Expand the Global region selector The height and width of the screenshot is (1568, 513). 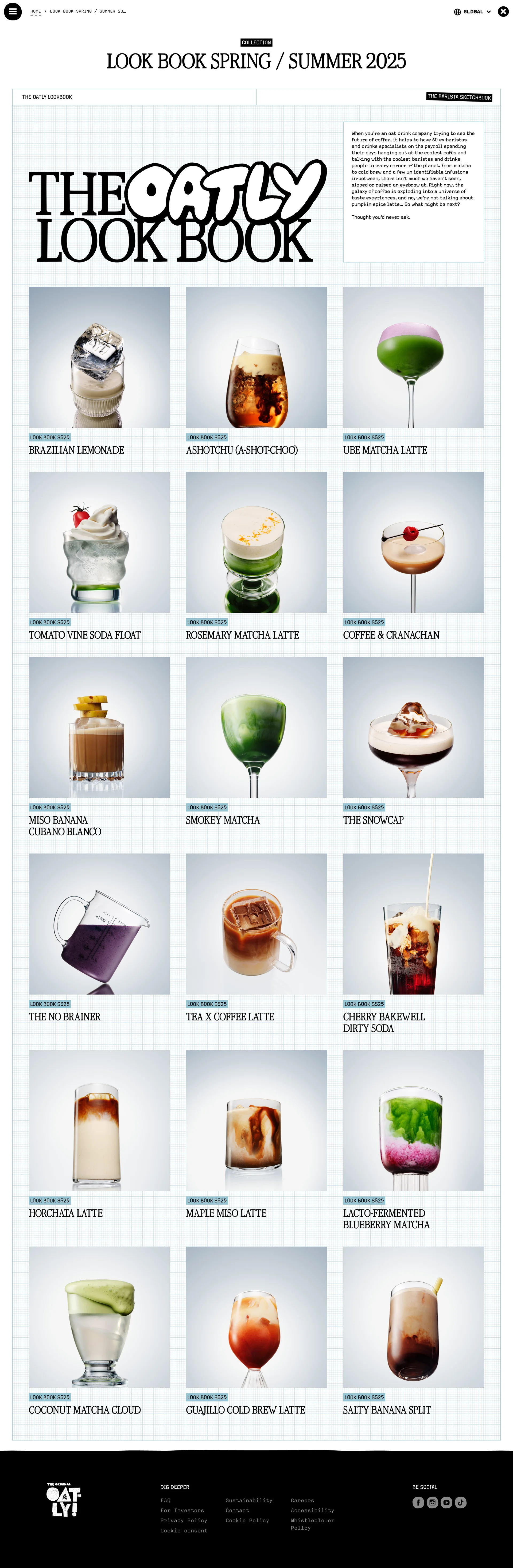[x=472, y=11]
